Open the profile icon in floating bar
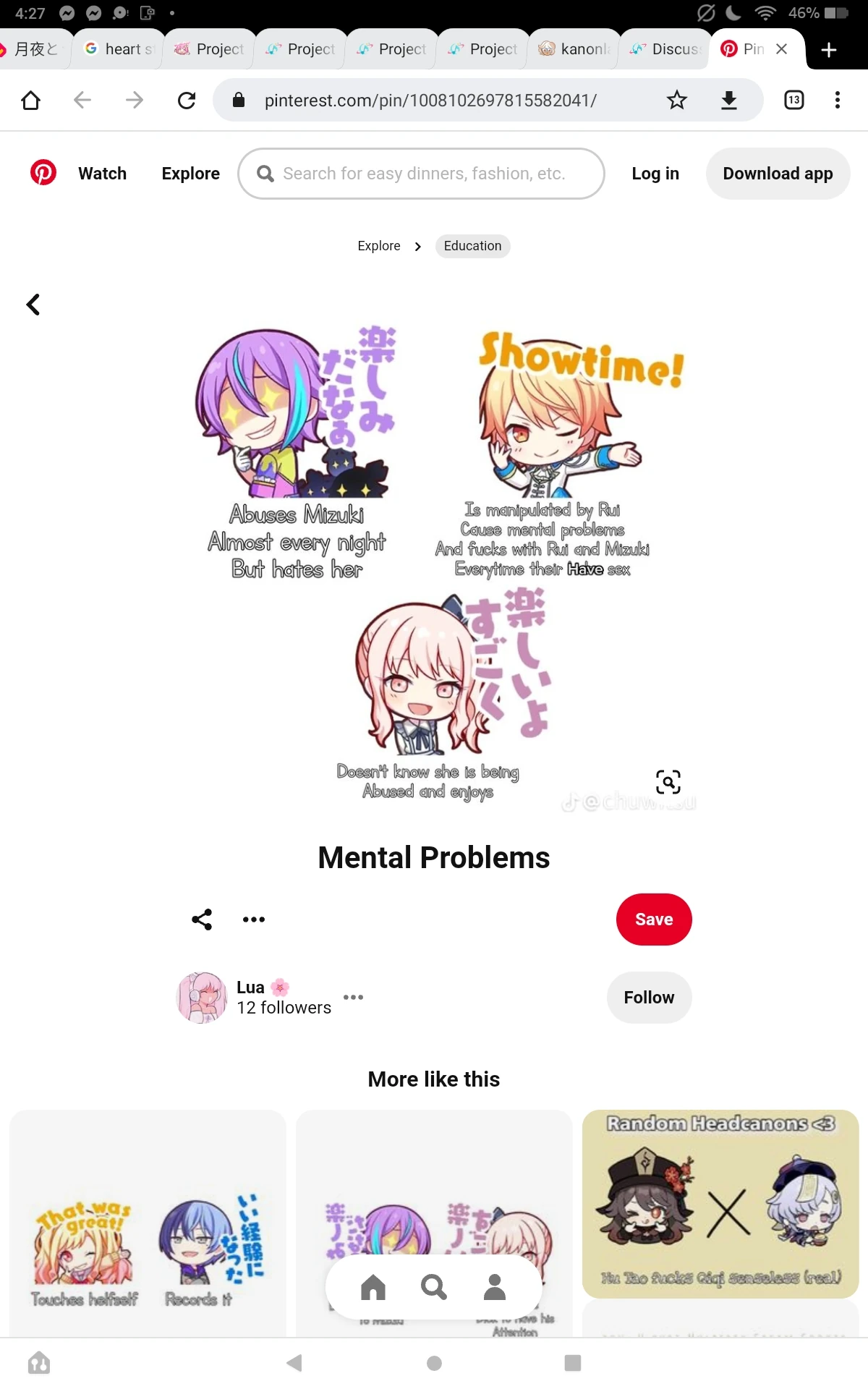This screenshot has width=868, height=1389. coord(495,1288)
